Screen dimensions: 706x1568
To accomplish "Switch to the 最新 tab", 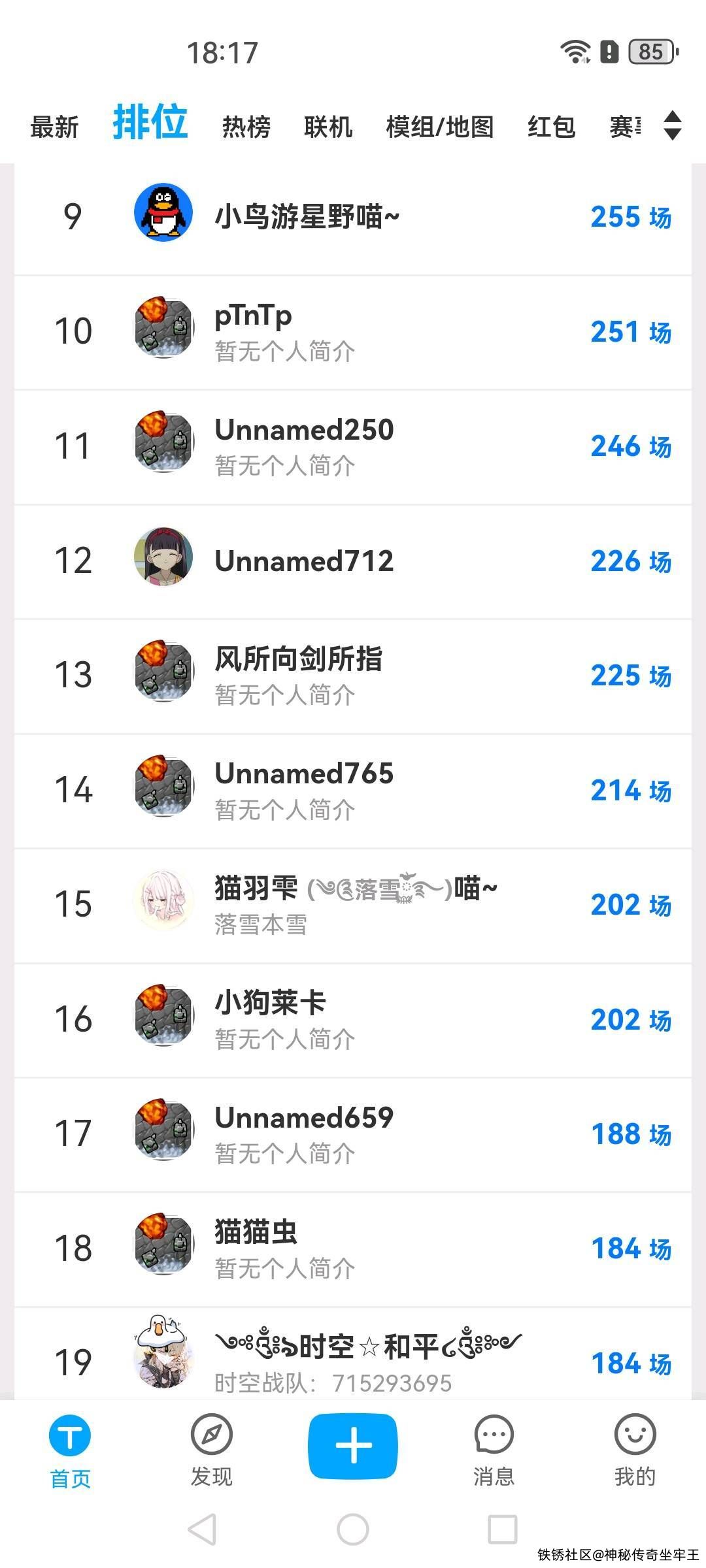I will coord(54,127).
